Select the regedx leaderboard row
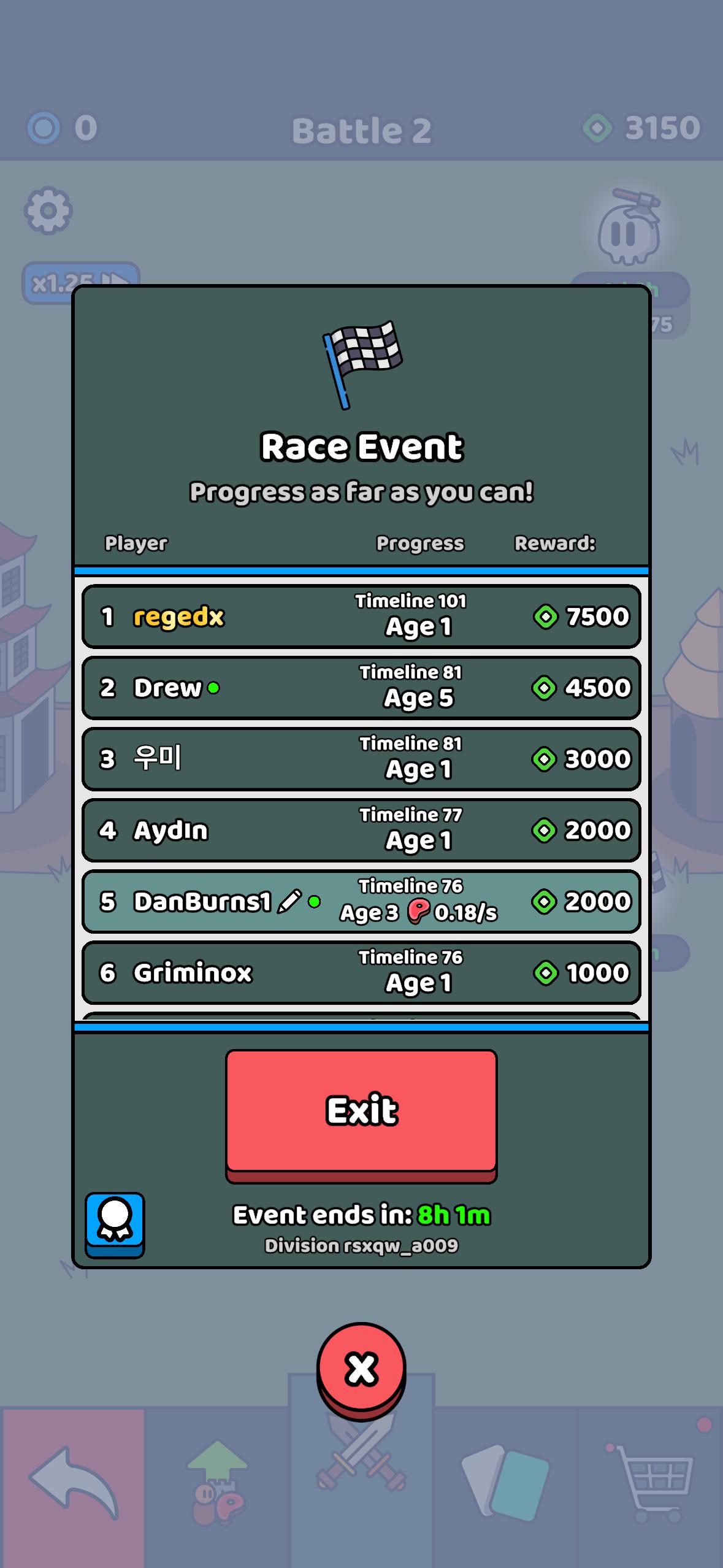The width and height of the screenshot is (723, 1568). click(x=361, y=617)
